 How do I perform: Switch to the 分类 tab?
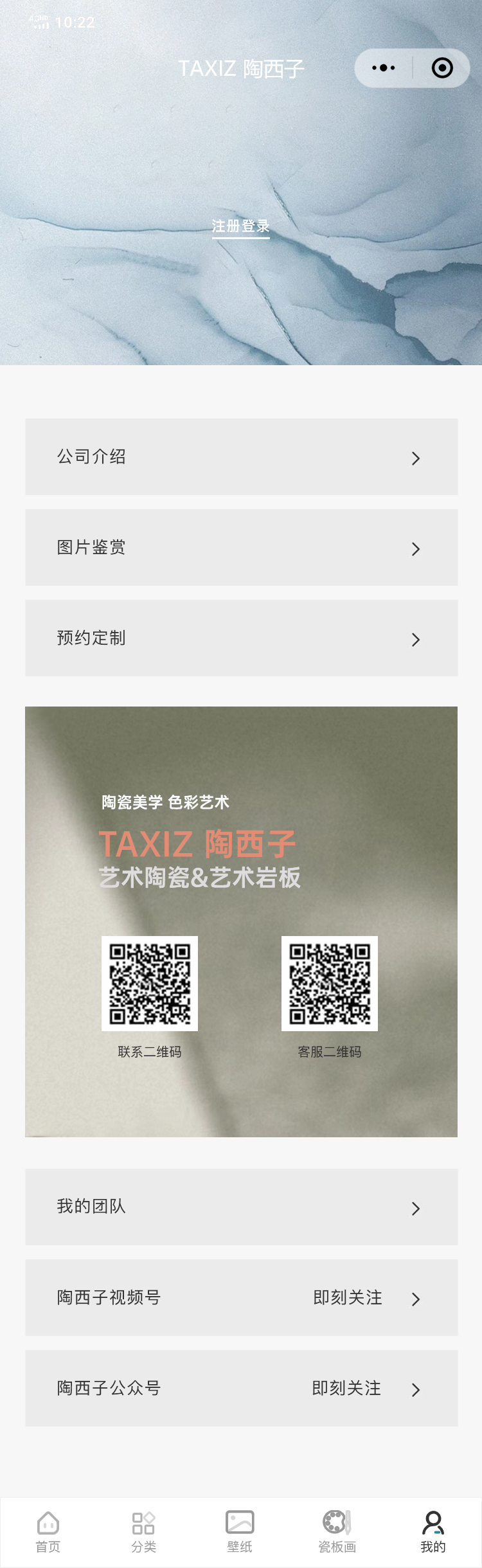pyautogui.click(x=144, y=1532)
